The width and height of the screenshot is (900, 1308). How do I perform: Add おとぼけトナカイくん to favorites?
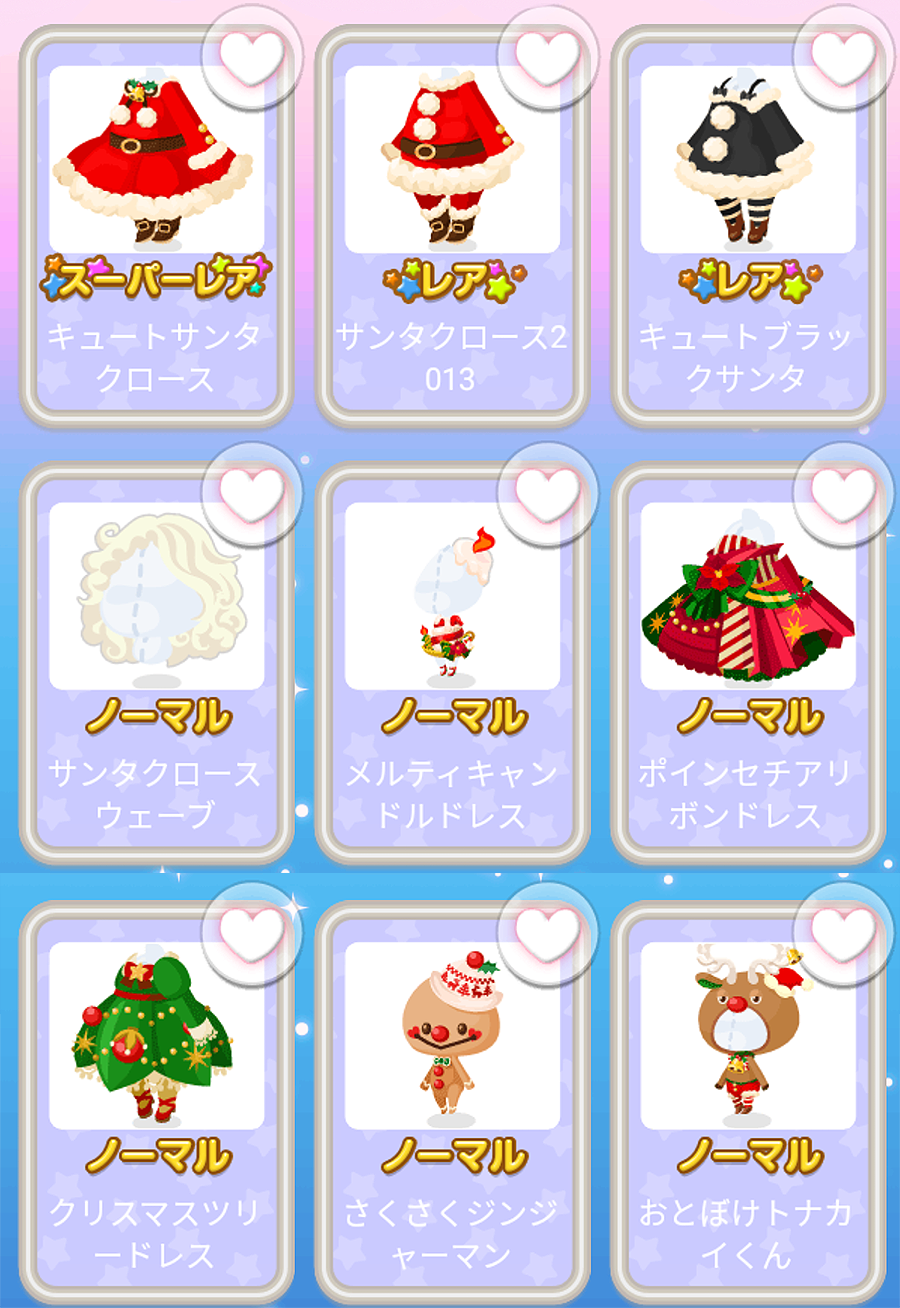click(x=842, y=932)
